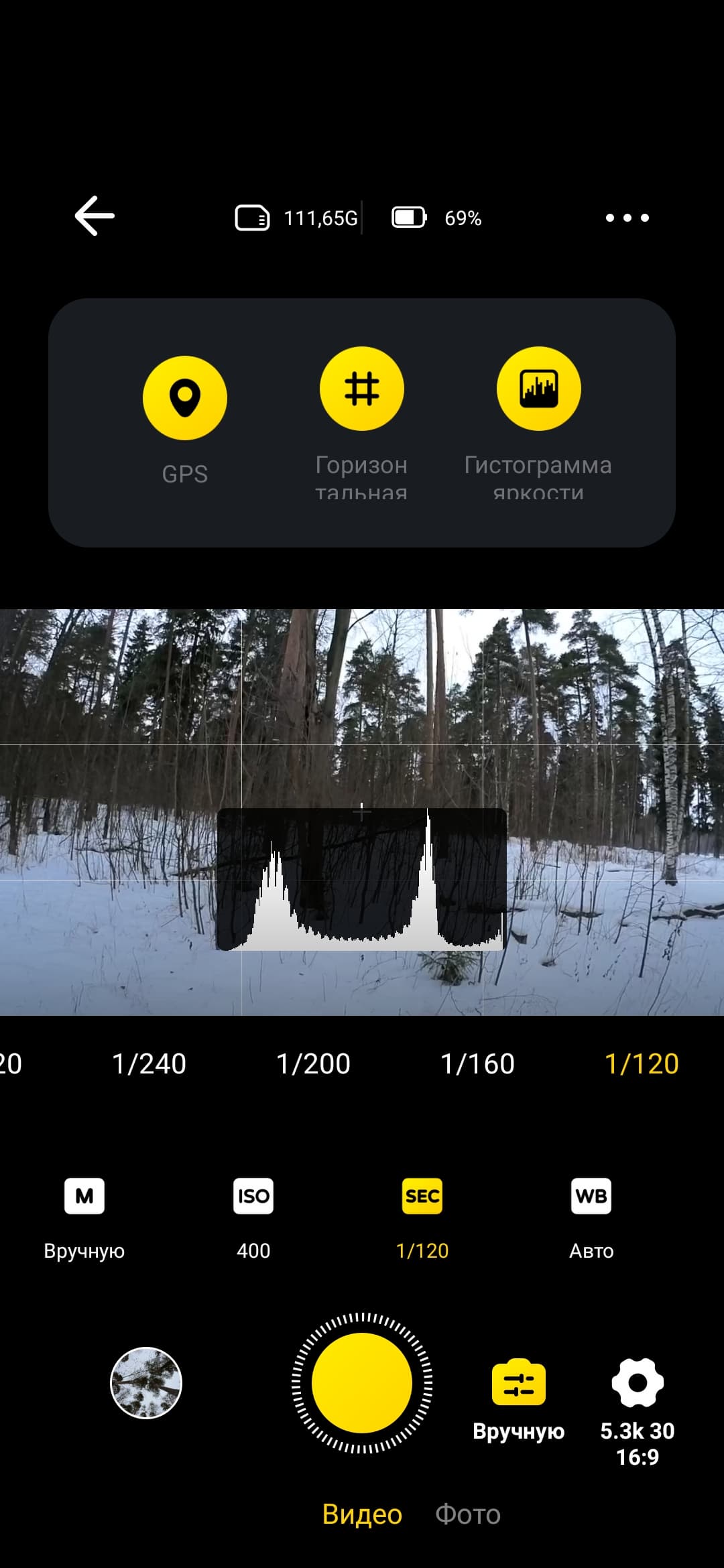
Task: Open the three-dot overflow menu
Action: [627, 218]
